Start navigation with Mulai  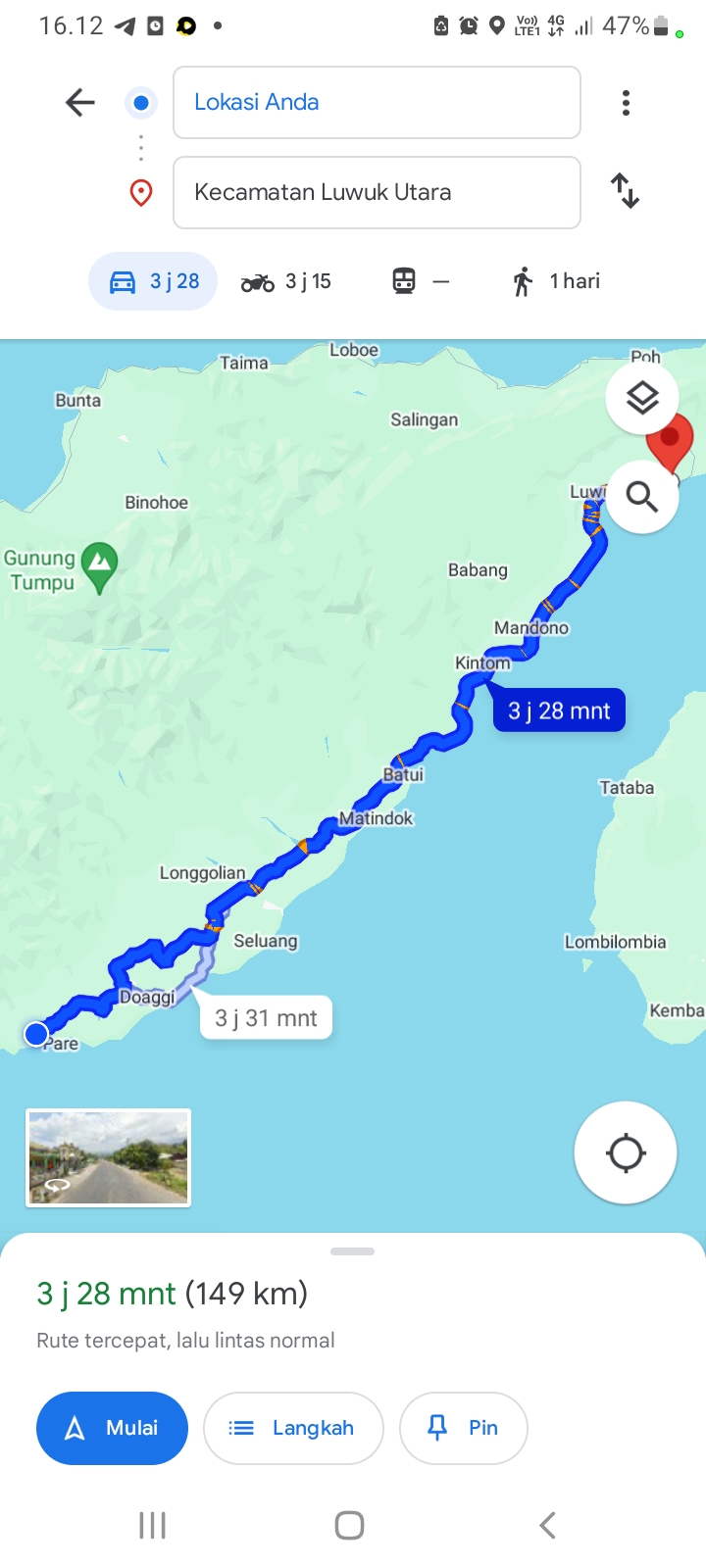tap(112, 1428)
